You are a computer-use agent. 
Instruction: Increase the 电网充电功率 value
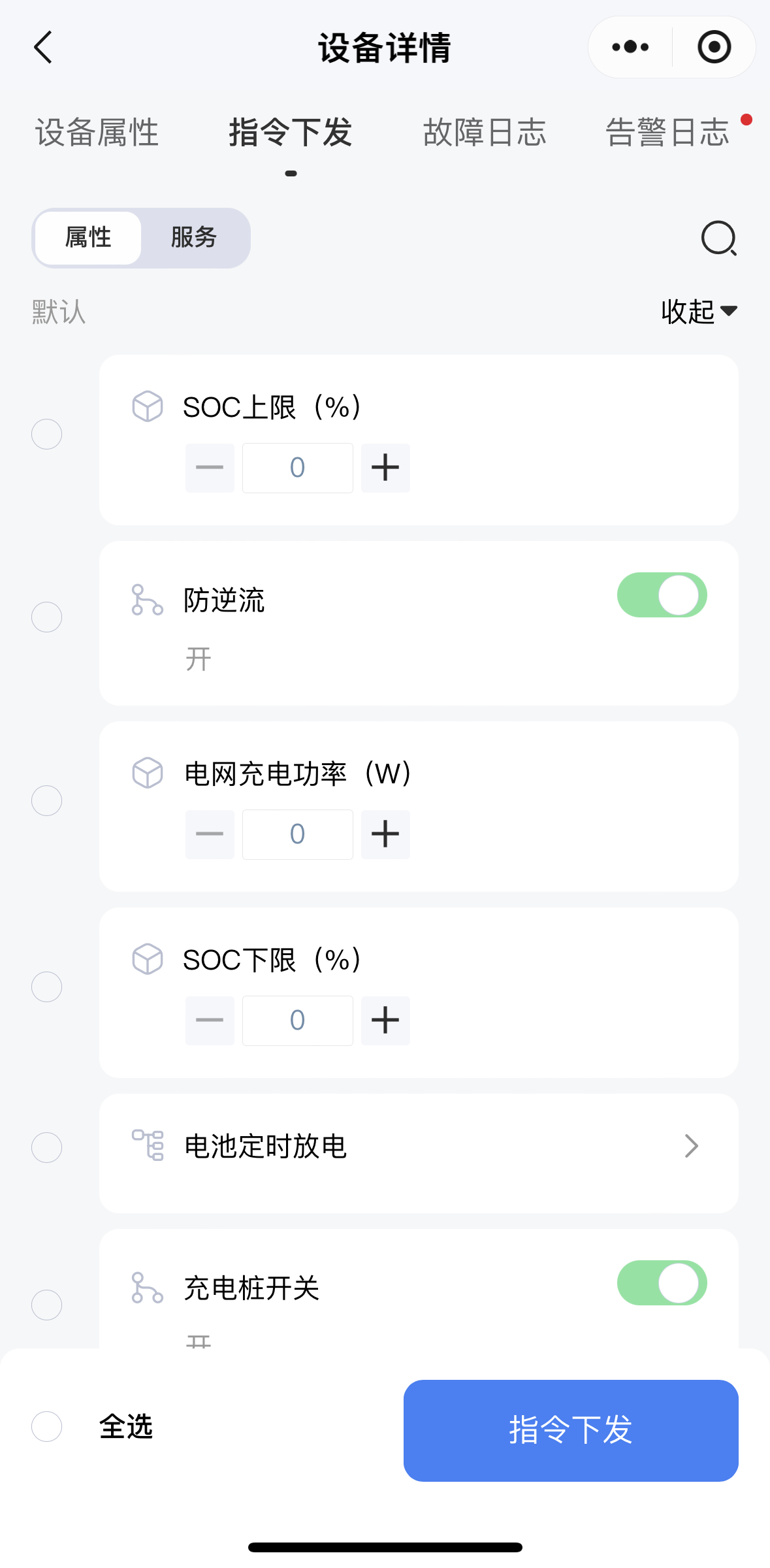point(385,834)
